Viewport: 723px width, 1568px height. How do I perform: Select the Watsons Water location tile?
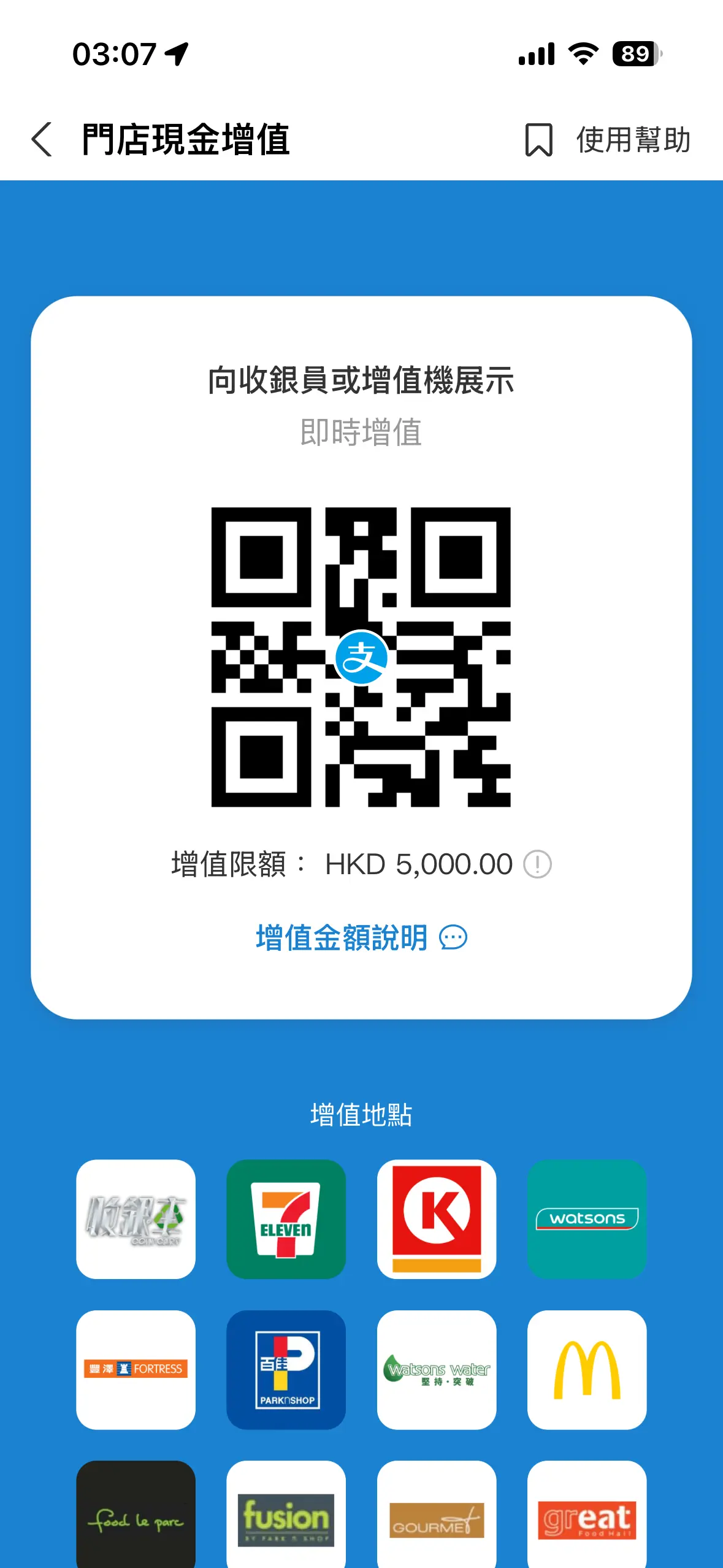(437, 1370)
